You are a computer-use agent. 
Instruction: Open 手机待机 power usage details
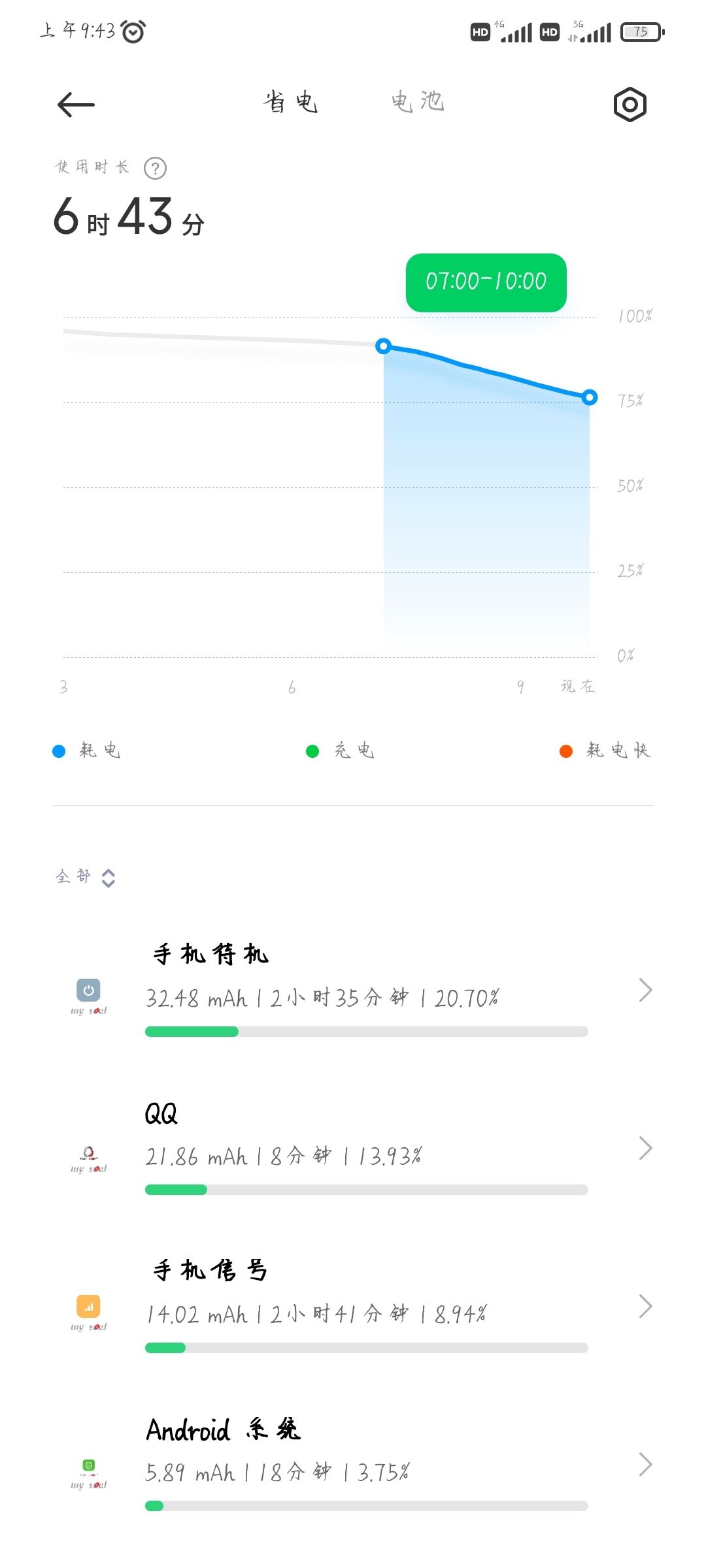click(x=353, y=990)
